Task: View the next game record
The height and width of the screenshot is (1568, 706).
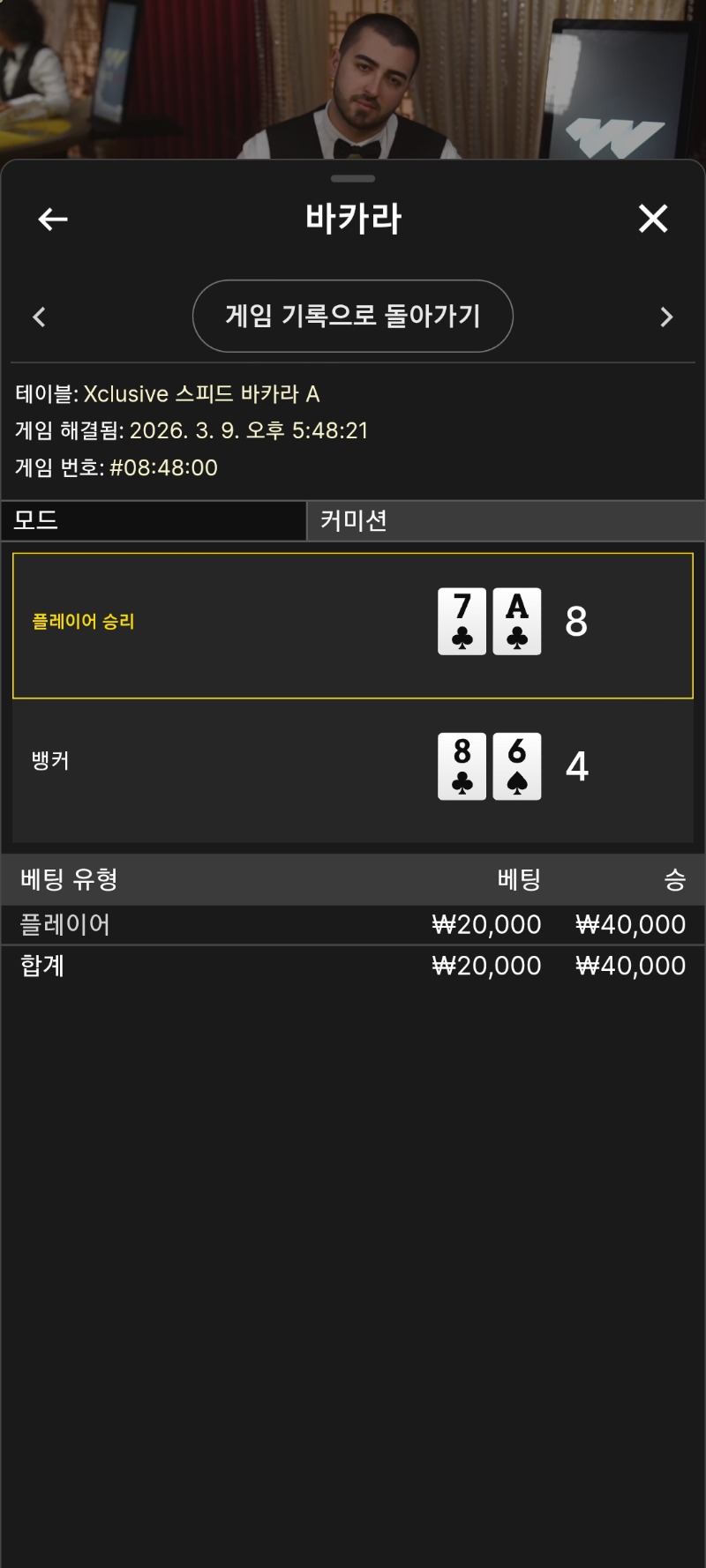Action: click(x=666, y=317)
